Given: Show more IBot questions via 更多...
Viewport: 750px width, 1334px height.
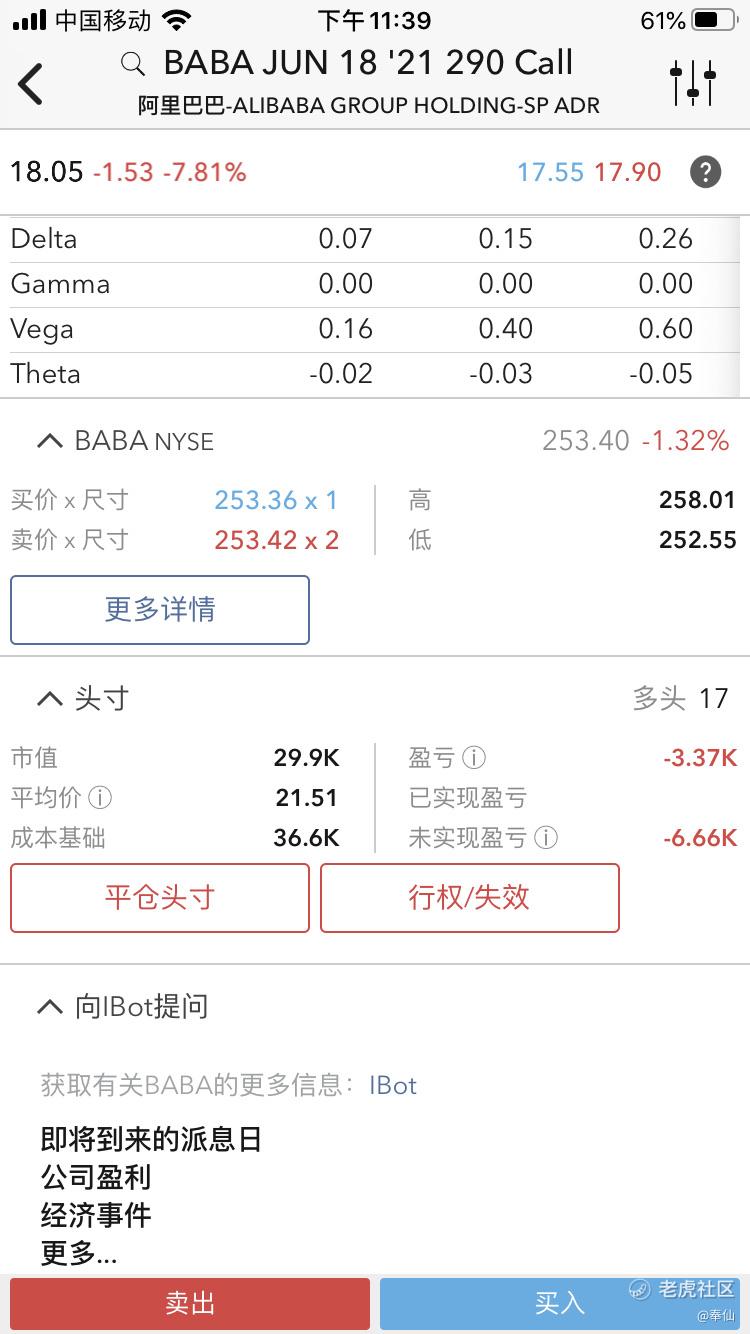Looking at the screenshot, I should point(79,1253).
